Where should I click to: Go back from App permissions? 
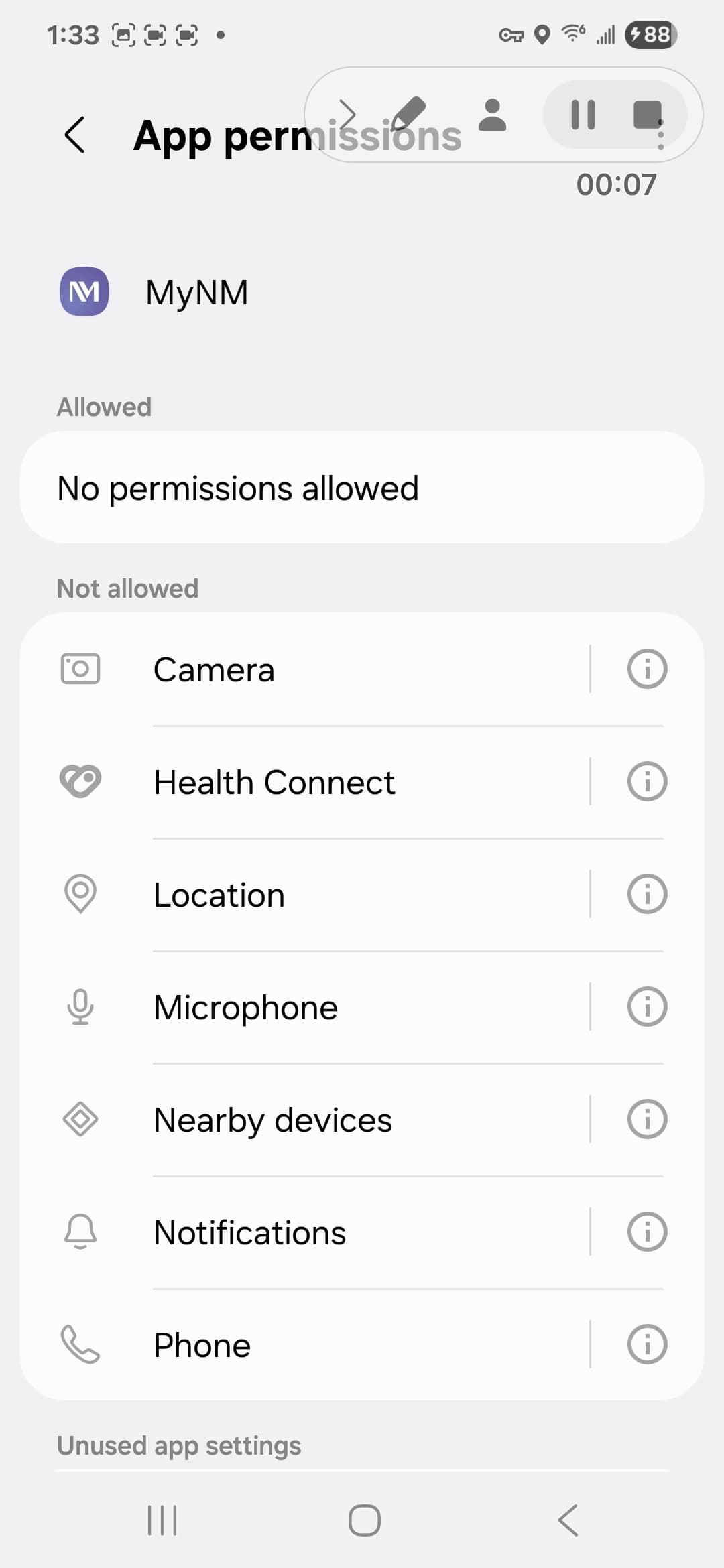point(74,135)
